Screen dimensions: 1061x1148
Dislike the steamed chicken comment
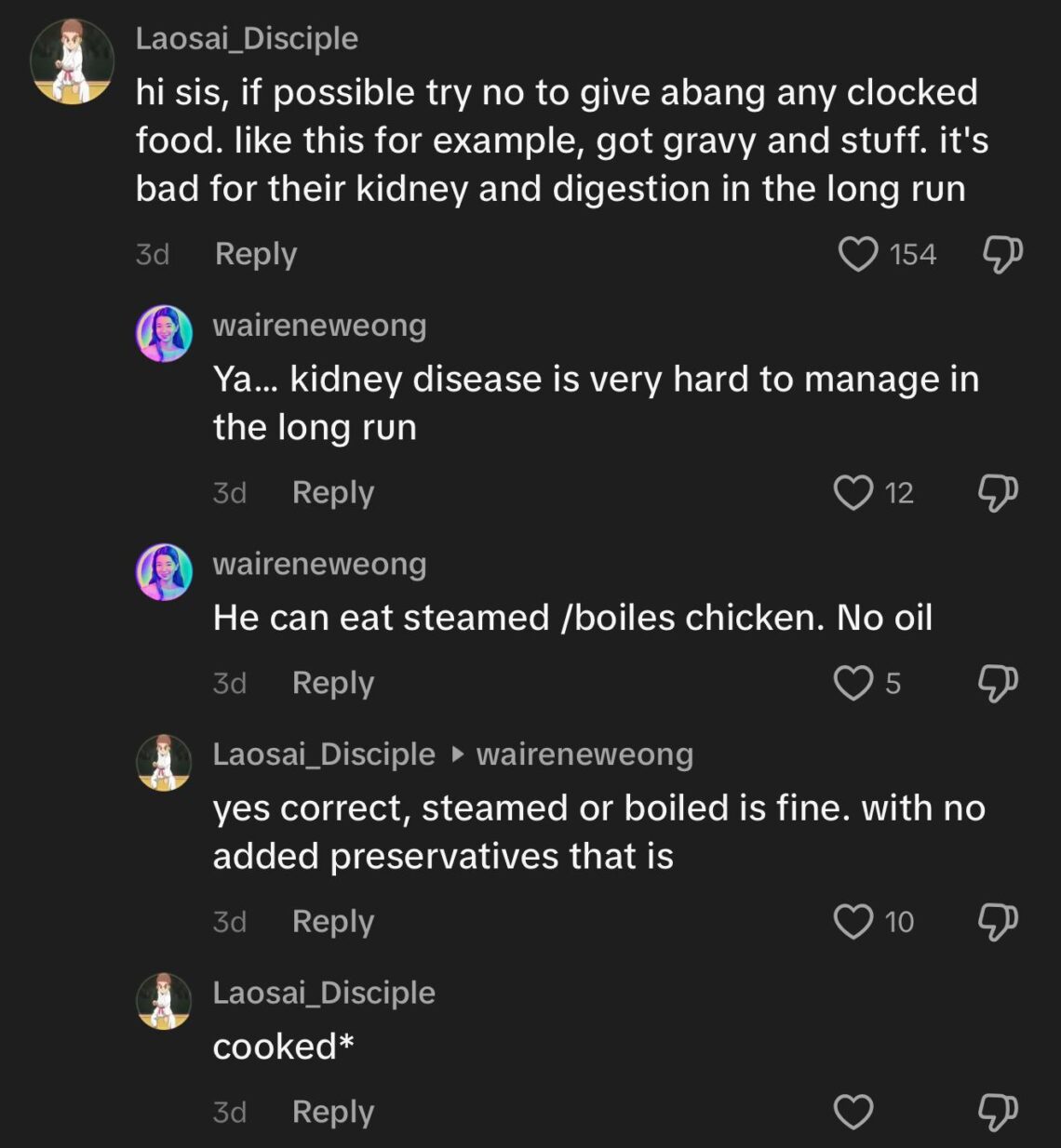pos(997,683)
